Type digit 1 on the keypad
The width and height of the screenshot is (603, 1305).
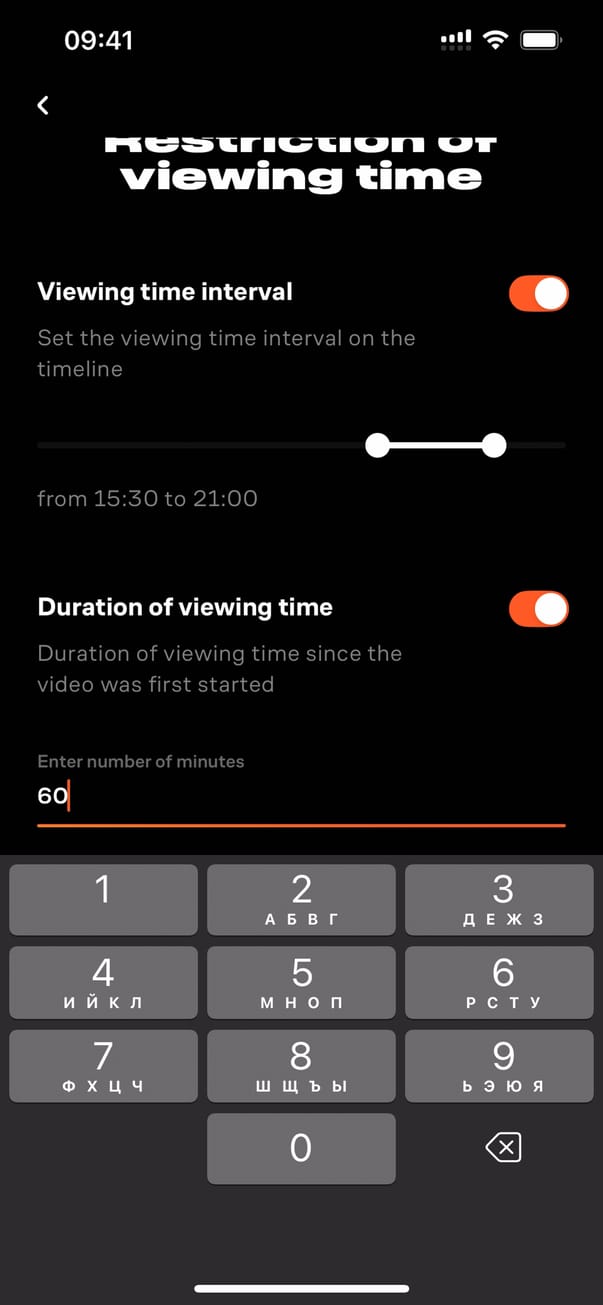103,899
